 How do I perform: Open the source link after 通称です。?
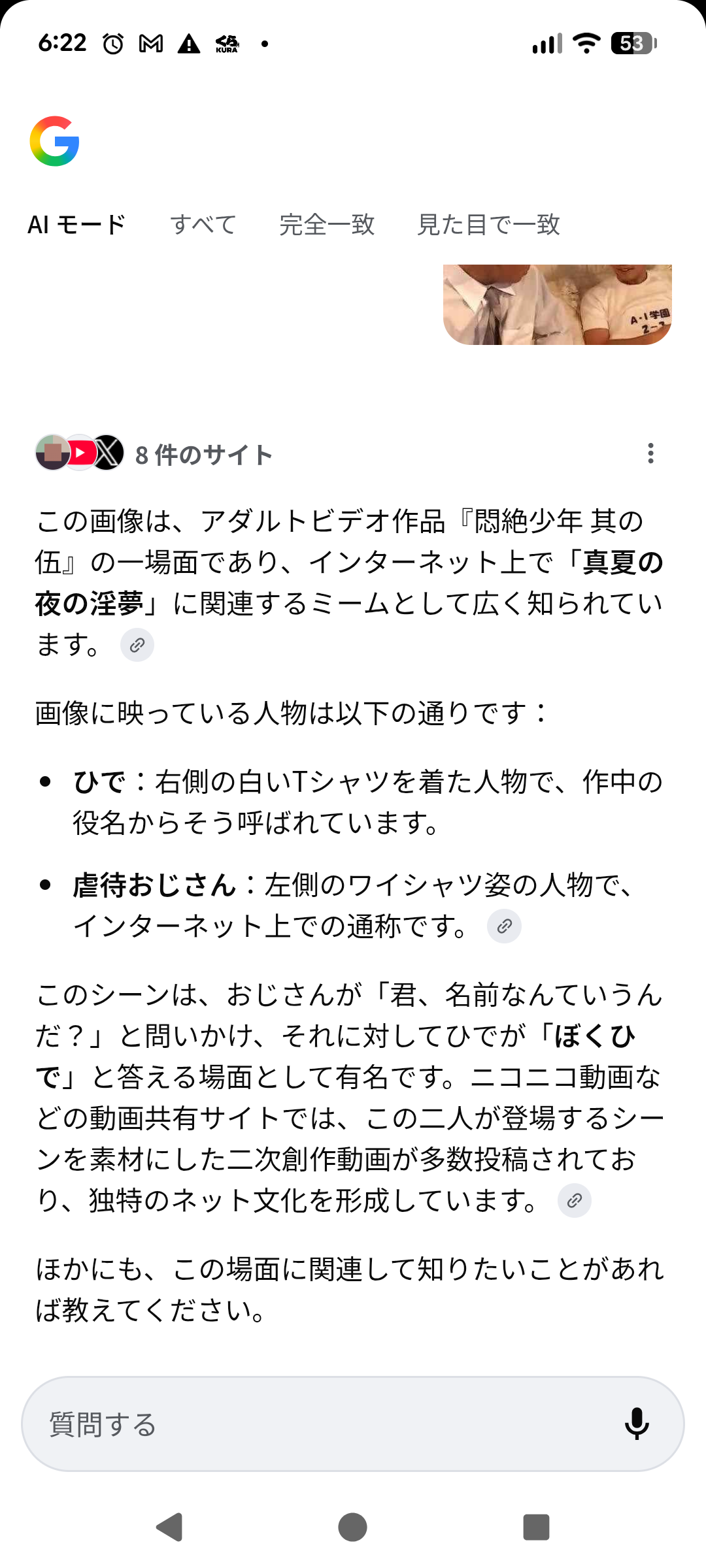pos(504,926)
